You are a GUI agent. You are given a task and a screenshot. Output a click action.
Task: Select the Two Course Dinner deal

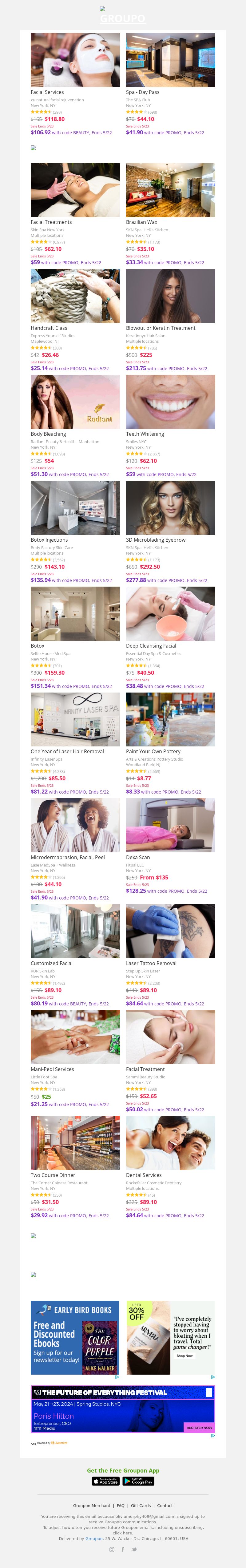click(x=75, y=1143)
